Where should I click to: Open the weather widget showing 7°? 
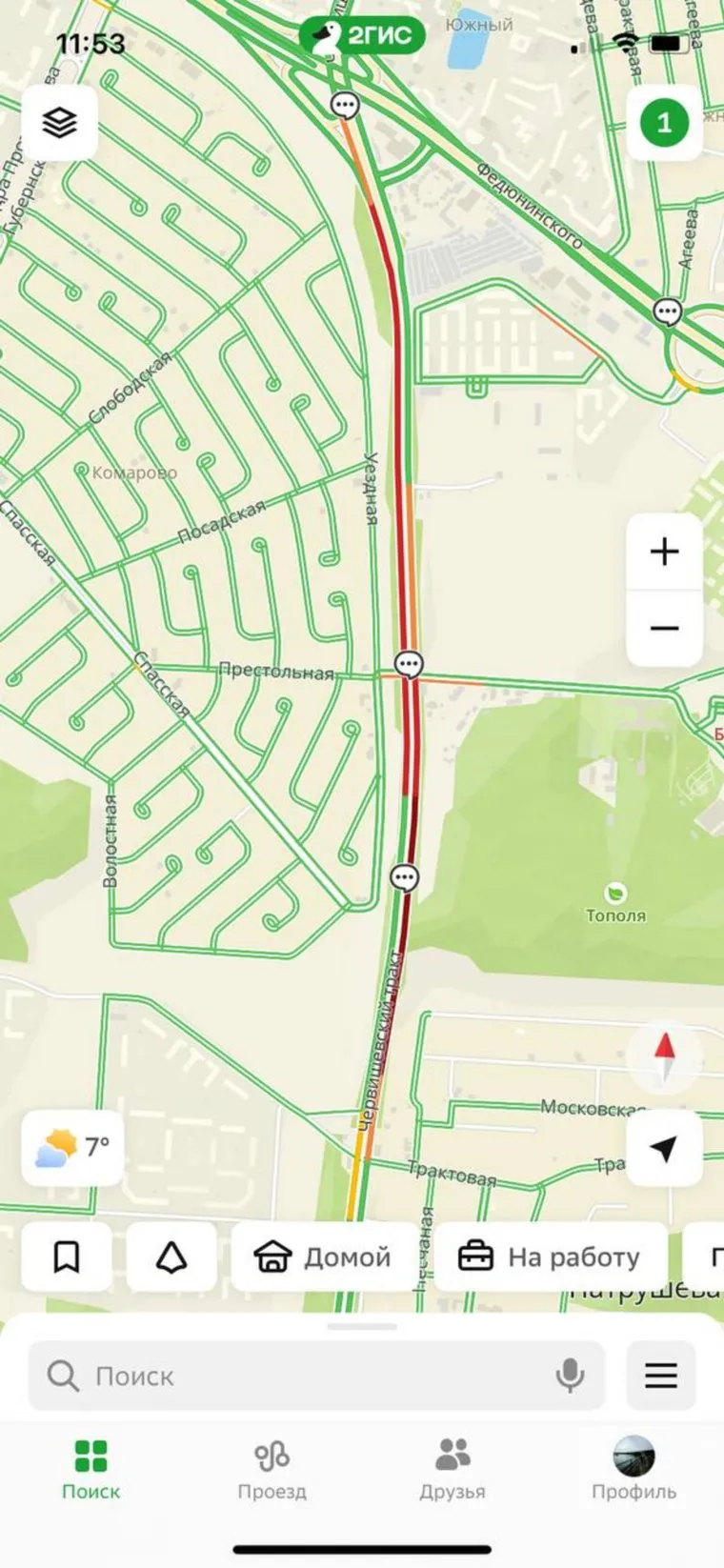[x=72, y=1147]
